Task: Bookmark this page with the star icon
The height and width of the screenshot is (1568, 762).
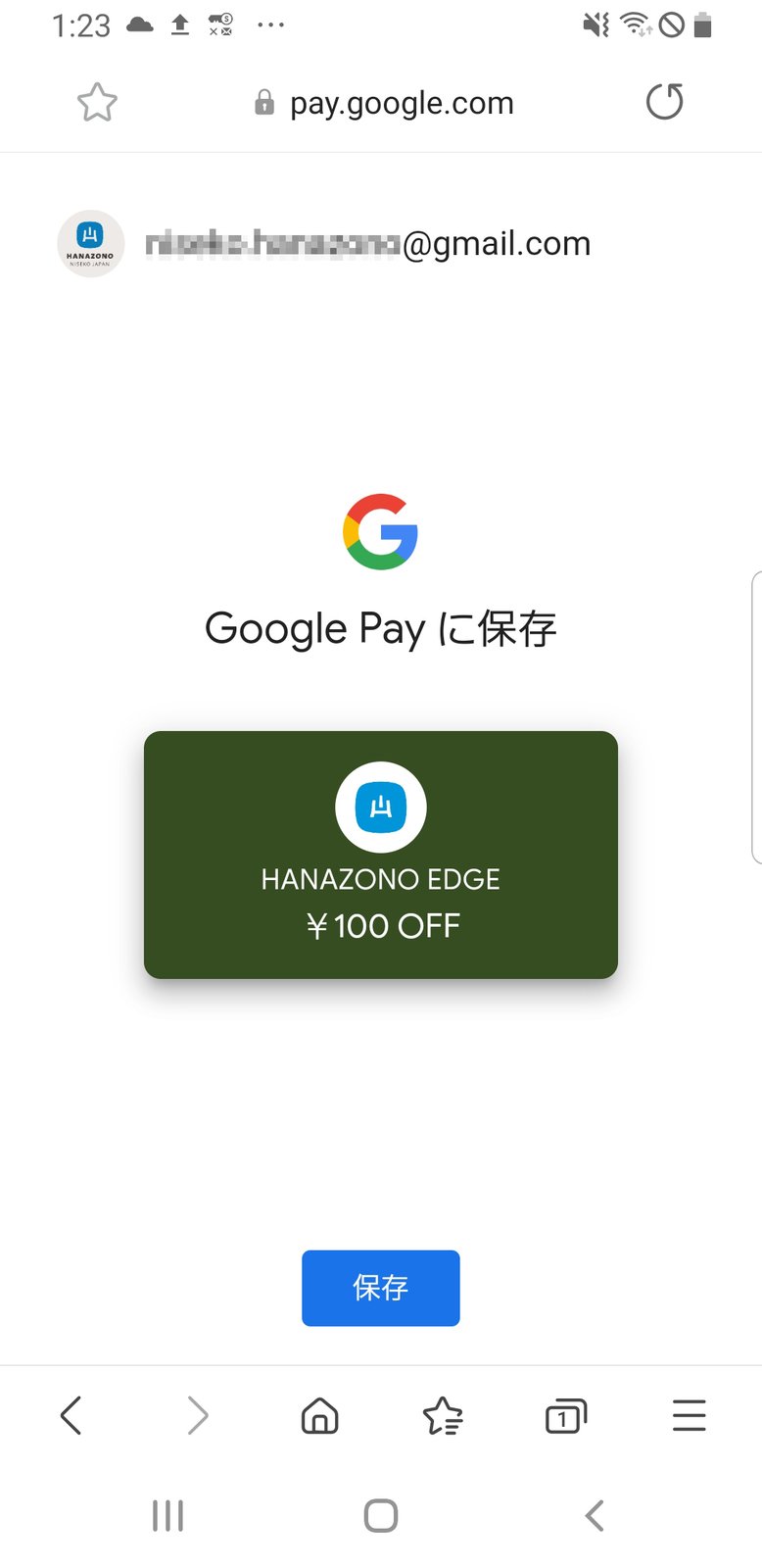Action: point(97,103)
